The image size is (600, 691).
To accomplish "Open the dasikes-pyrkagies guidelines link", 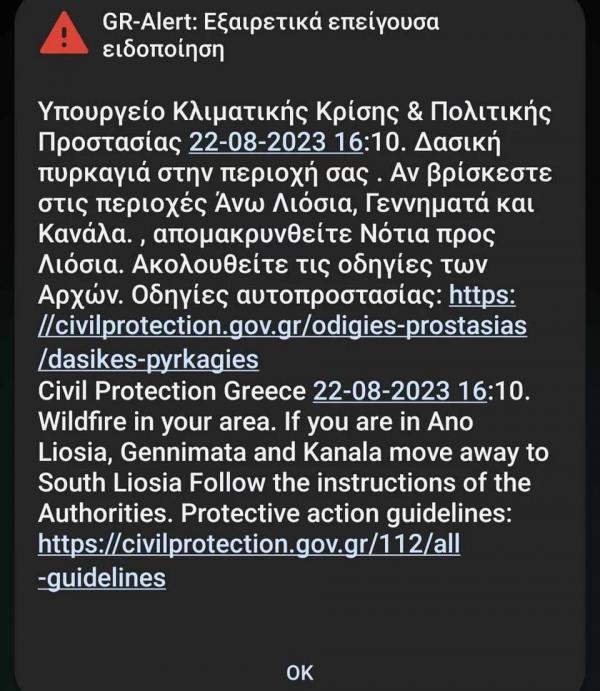I will click(282, 327).
